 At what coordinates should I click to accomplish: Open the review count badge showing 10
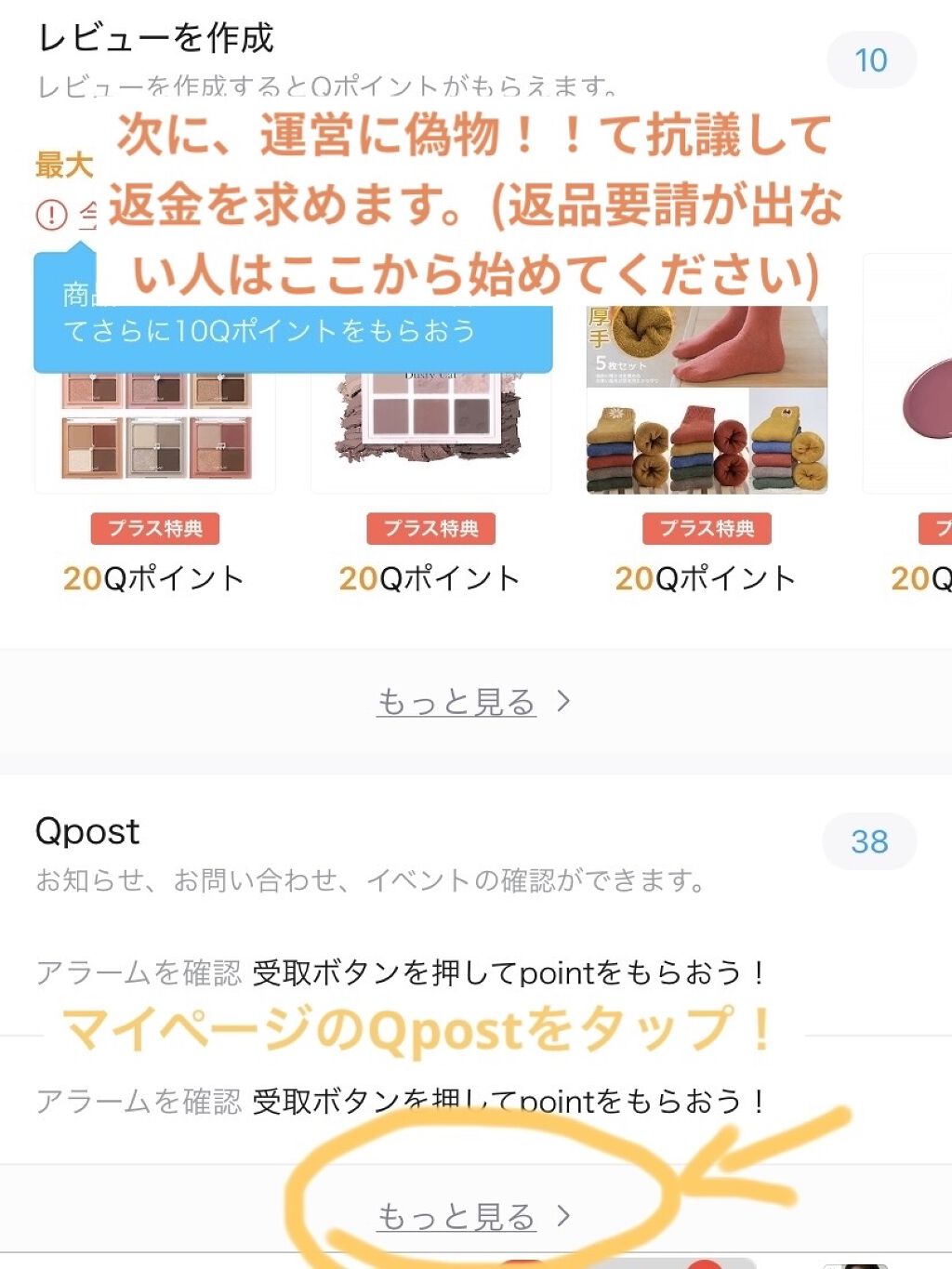(x=871, y=60)
